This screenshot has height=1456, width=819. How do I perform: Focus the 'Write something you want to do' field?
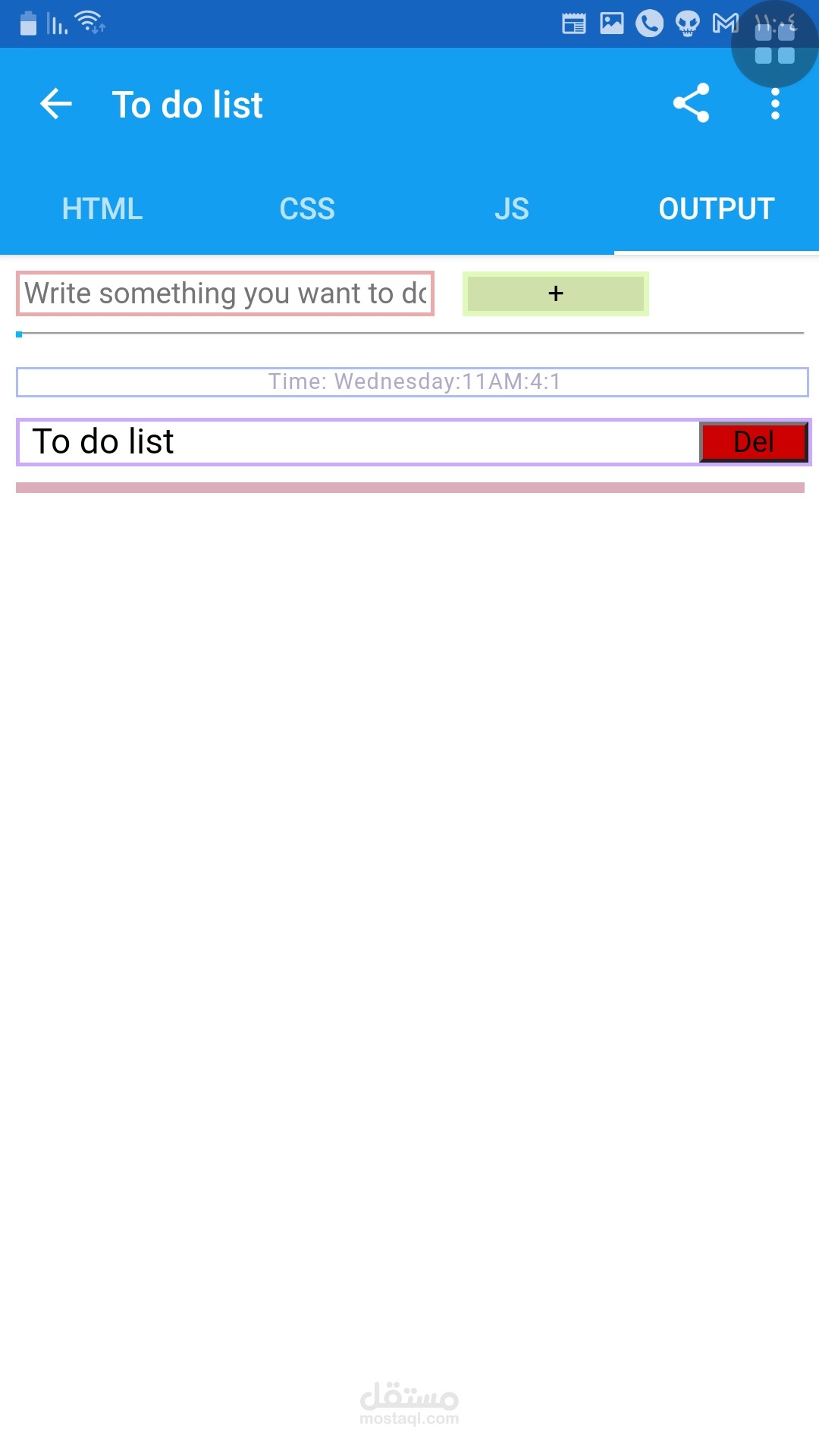click(x=225, y=293)
